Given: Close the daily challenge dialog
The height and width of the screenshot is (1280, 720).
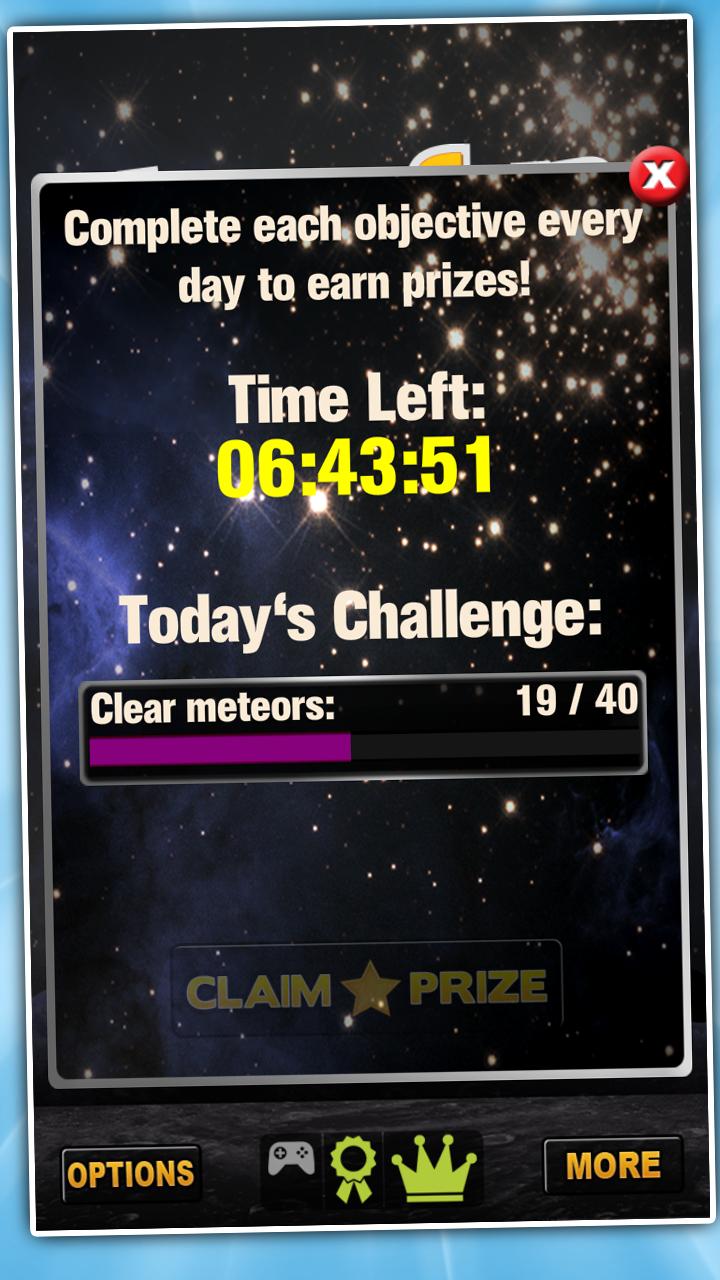Looking at the screenshot, I should [x=658, y=176].
